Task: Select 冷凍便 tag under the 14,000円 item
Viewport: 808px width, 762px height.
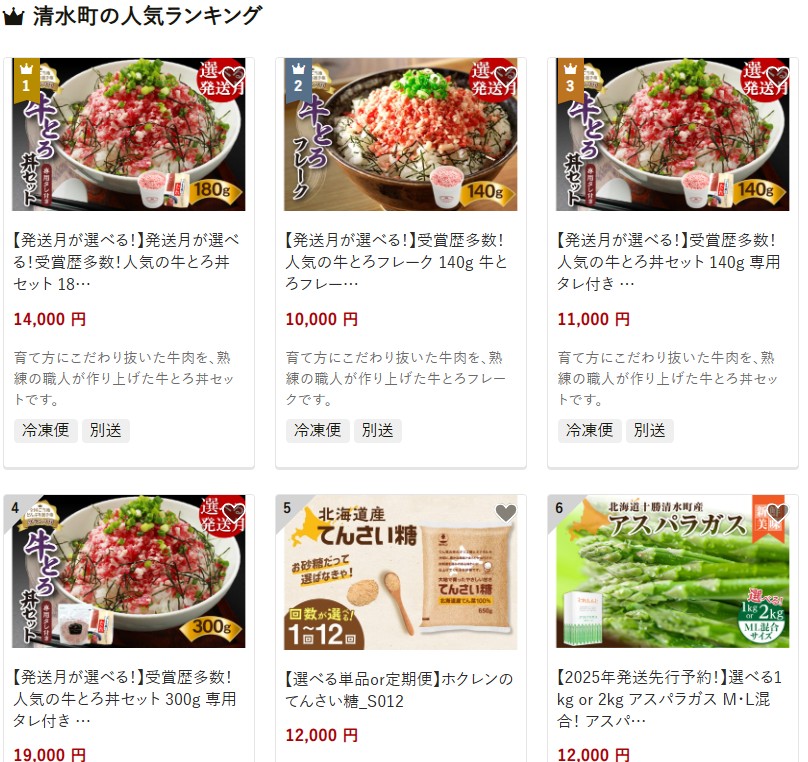Action: [x=44, y=430]
